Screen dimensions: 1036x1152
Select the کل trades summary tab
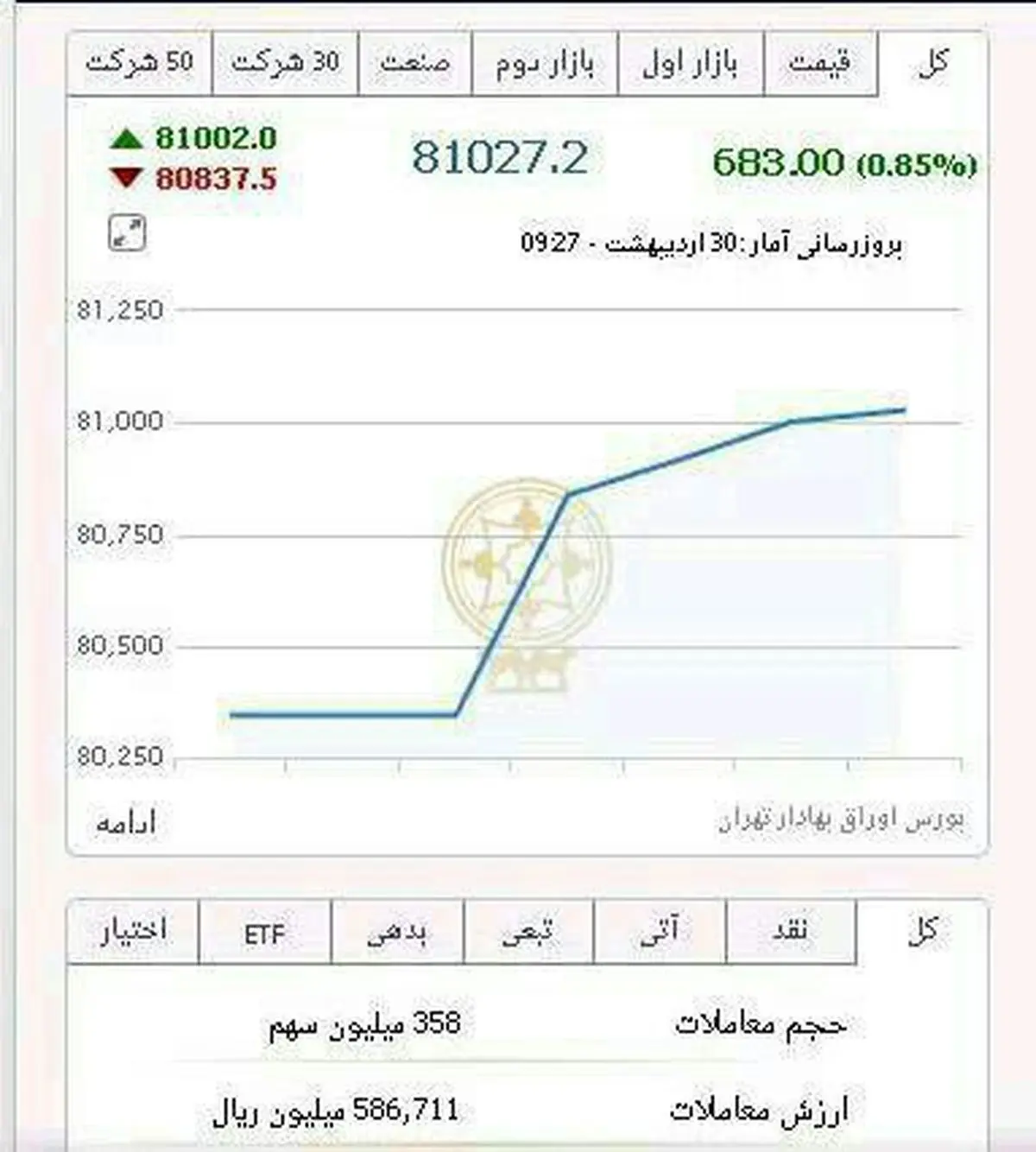[922, 931]
